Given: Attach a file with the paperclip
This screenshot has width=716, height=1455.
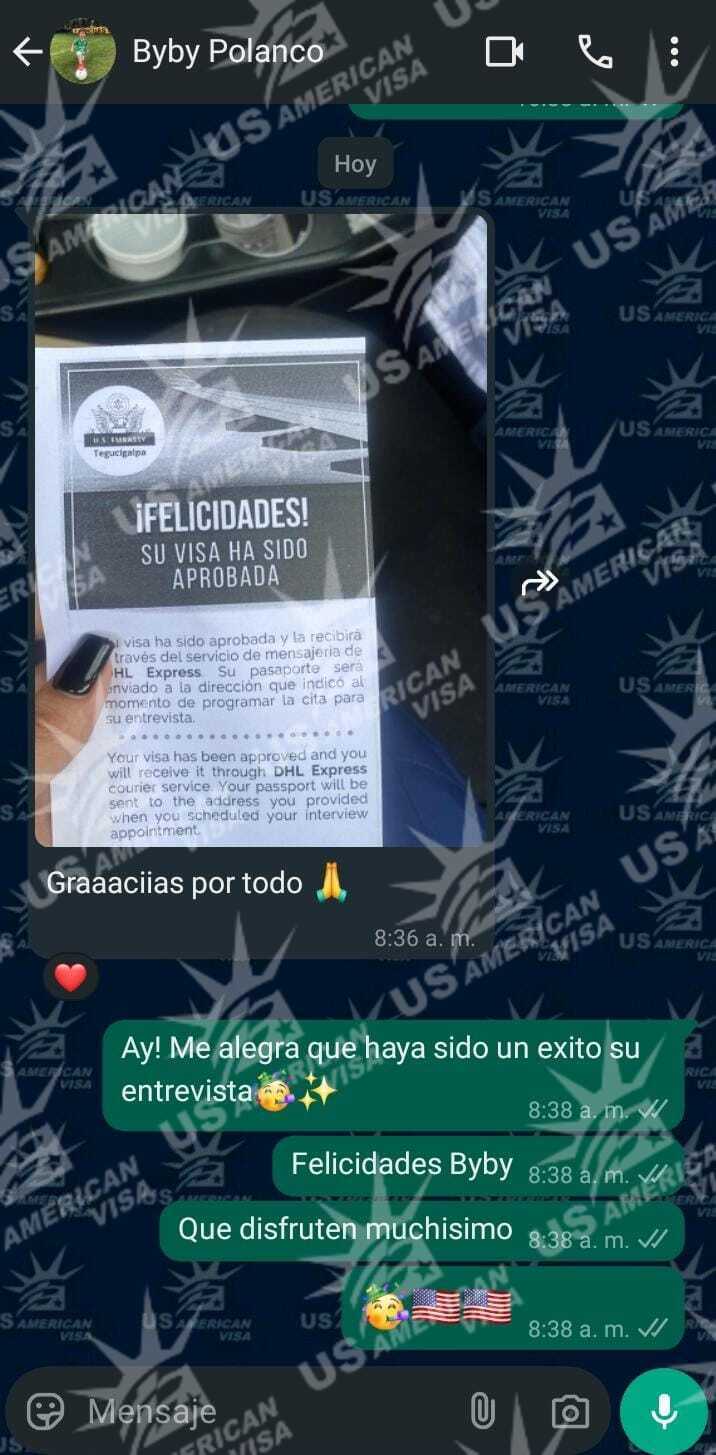Looking at the screenshot, I should click(482, 1411).
